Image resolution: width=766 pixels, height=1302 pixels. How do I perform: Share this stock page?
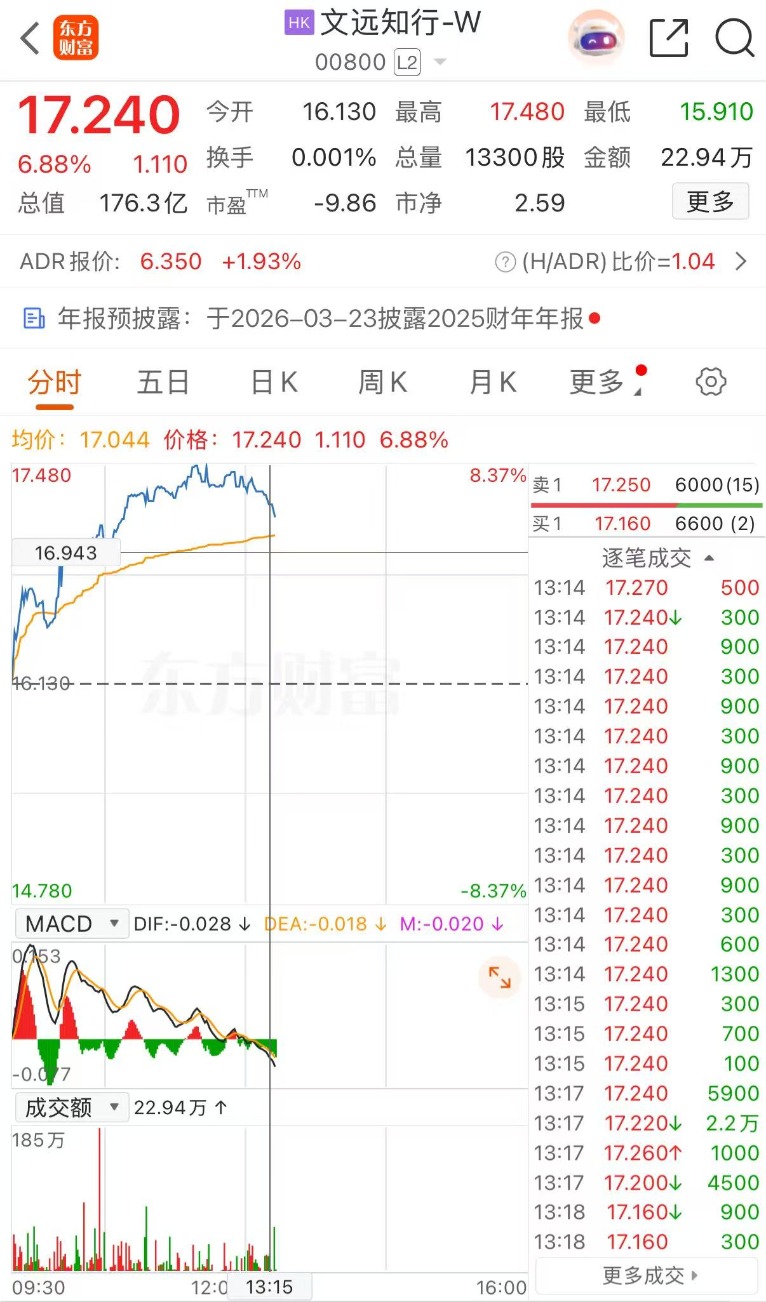point(669,39)
